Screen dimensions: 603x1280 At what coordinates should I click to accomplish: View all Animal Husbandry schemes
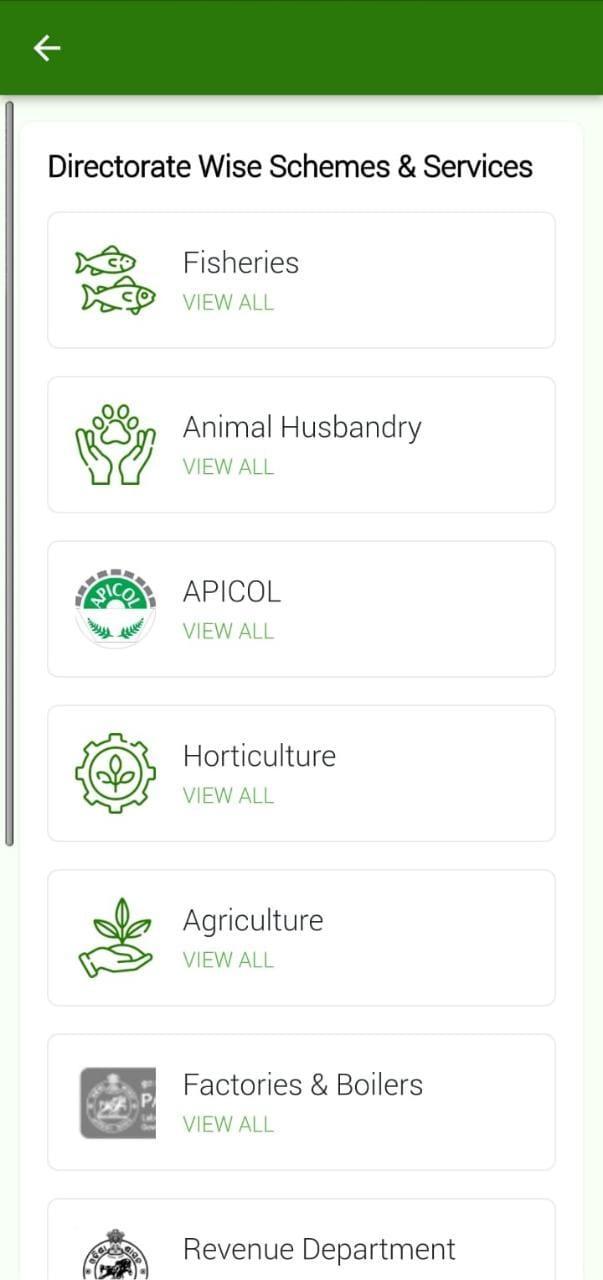pyautogui.click(x=228, y=467)
